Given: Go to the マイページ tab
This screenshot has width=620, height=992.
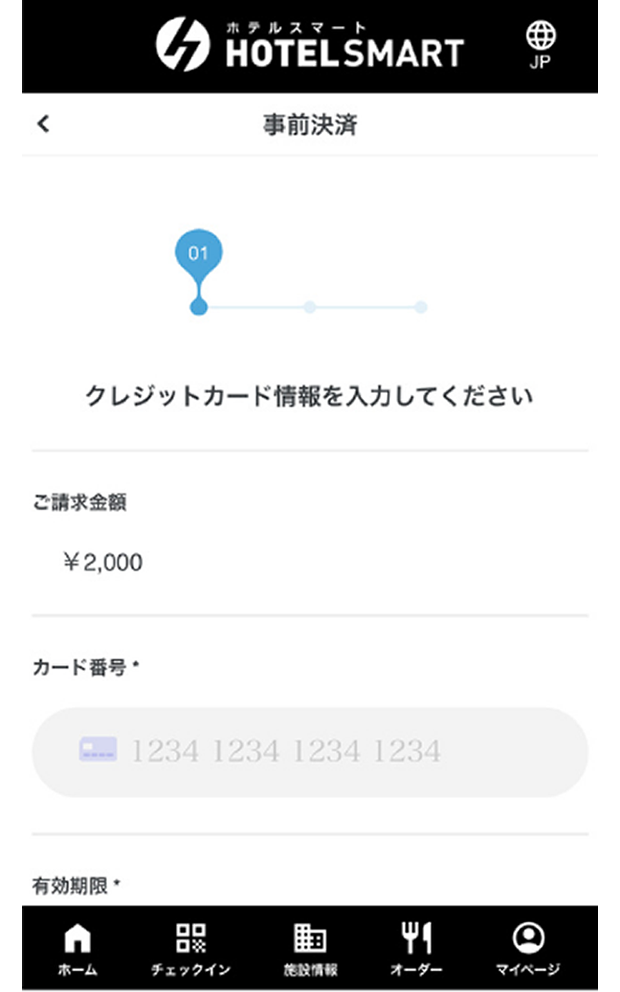Looking at the screenshot, I should tap(528, 948).
